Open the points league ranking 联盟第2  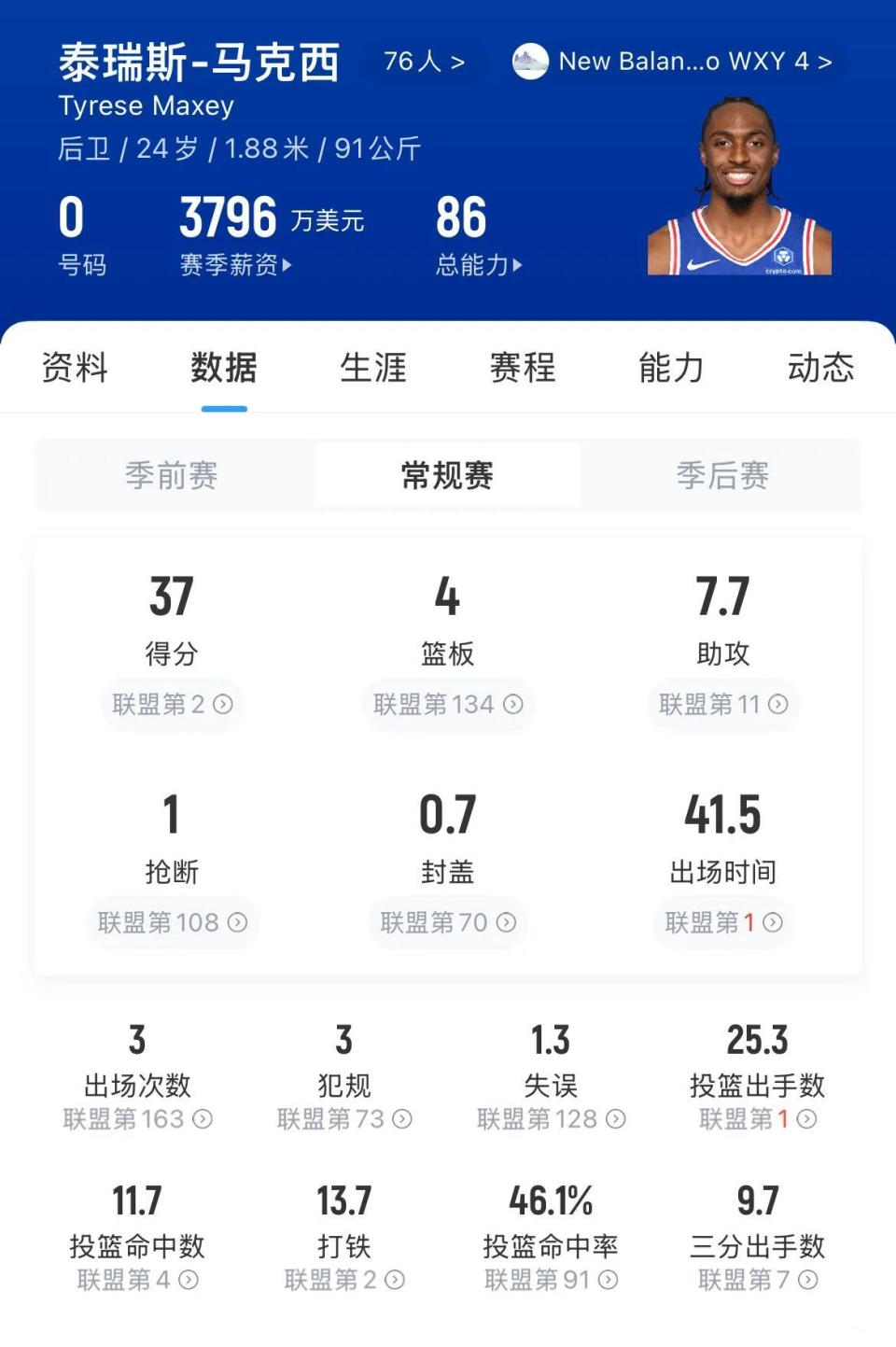tap(172, 704)
